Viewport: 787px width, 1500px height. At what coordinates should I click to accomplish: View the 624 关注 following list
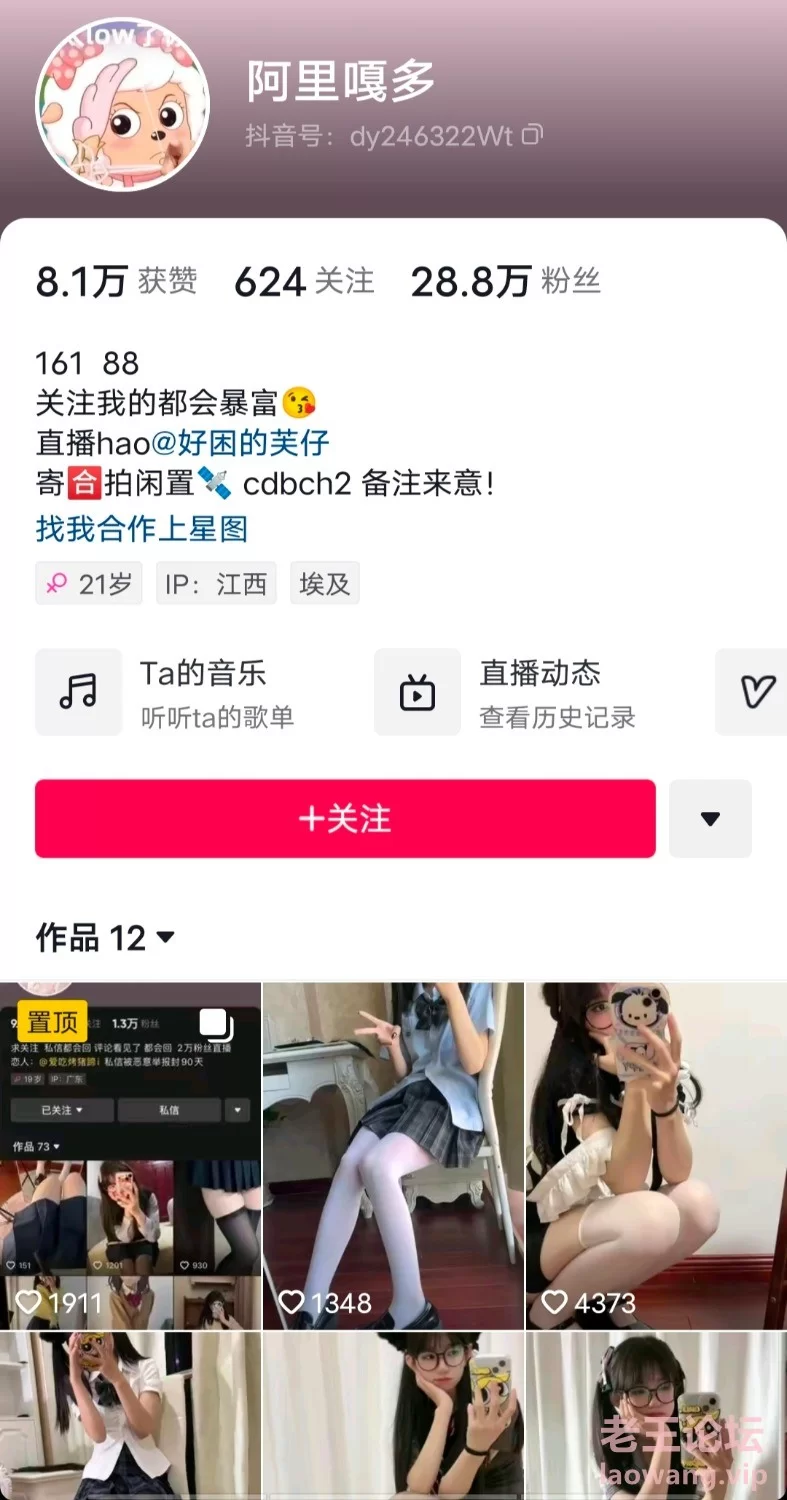[303, 282]
